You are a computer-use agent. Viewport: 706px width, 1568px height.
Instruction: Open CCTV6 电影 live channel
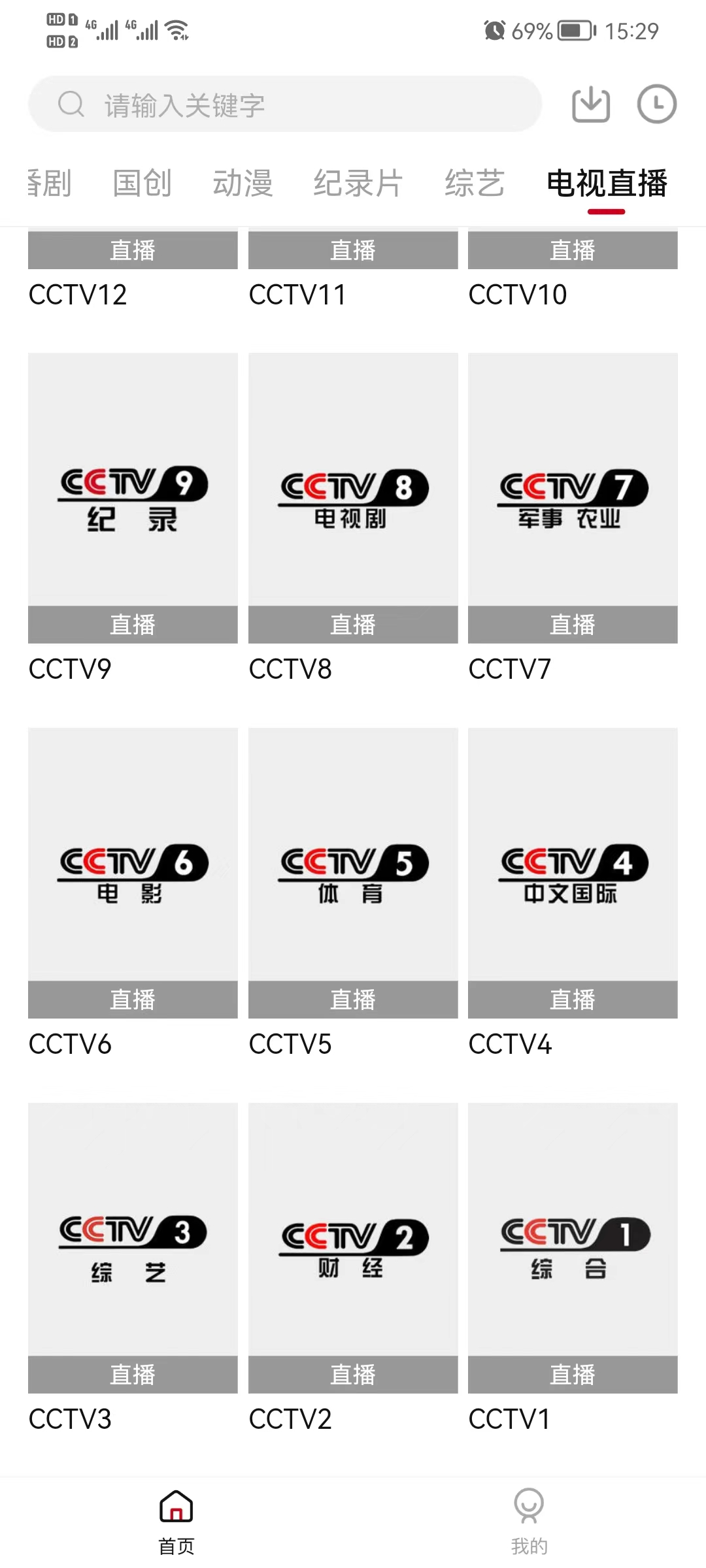(x=133, y=873)
